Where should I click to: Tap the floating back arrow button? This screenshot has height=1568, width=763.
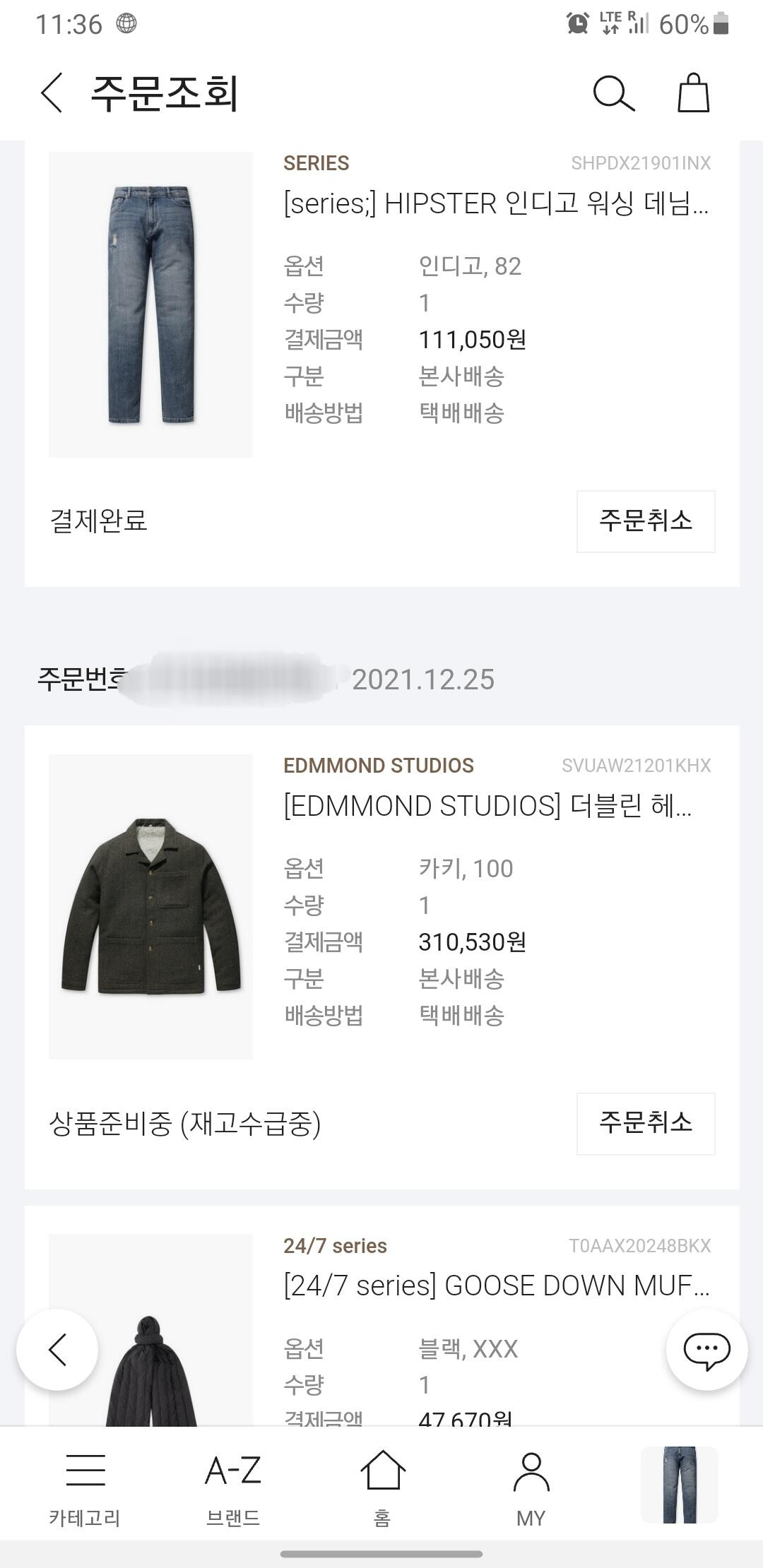tap(57, 1350)
